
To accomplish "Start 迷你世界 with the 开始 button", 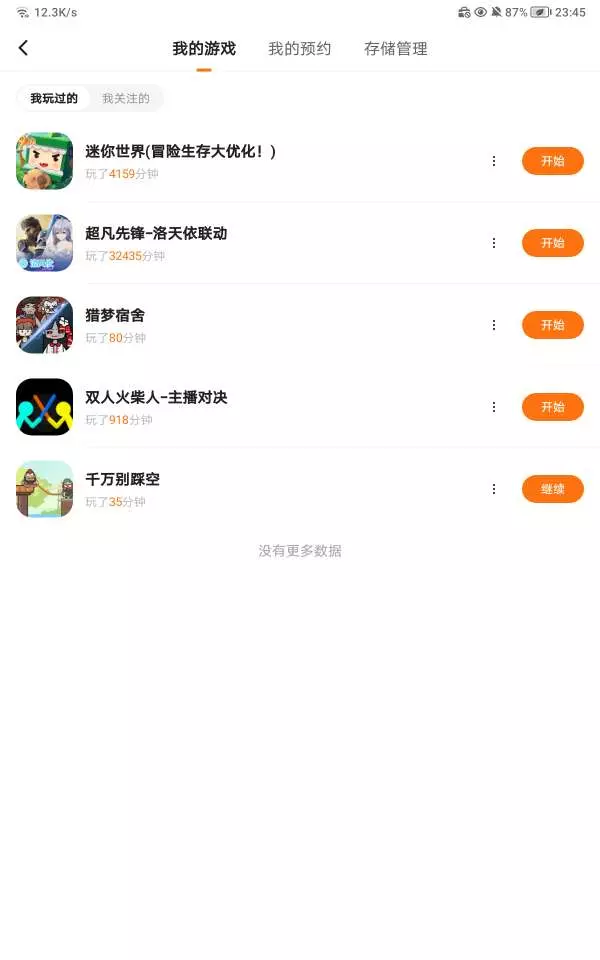I will point(552,161).
